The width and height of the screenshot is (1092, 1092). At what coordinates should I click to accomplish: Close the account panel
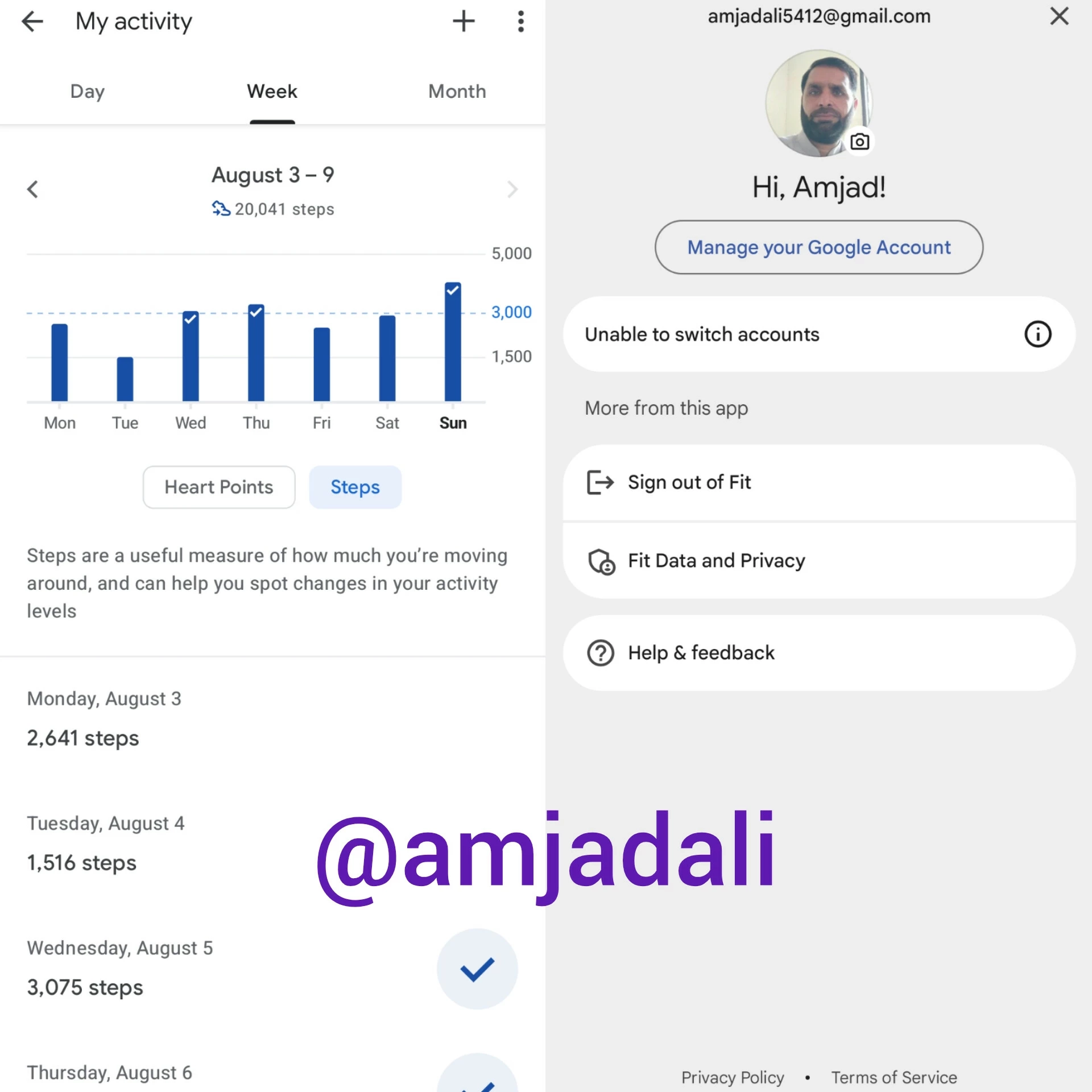(x=1059, y=16)
